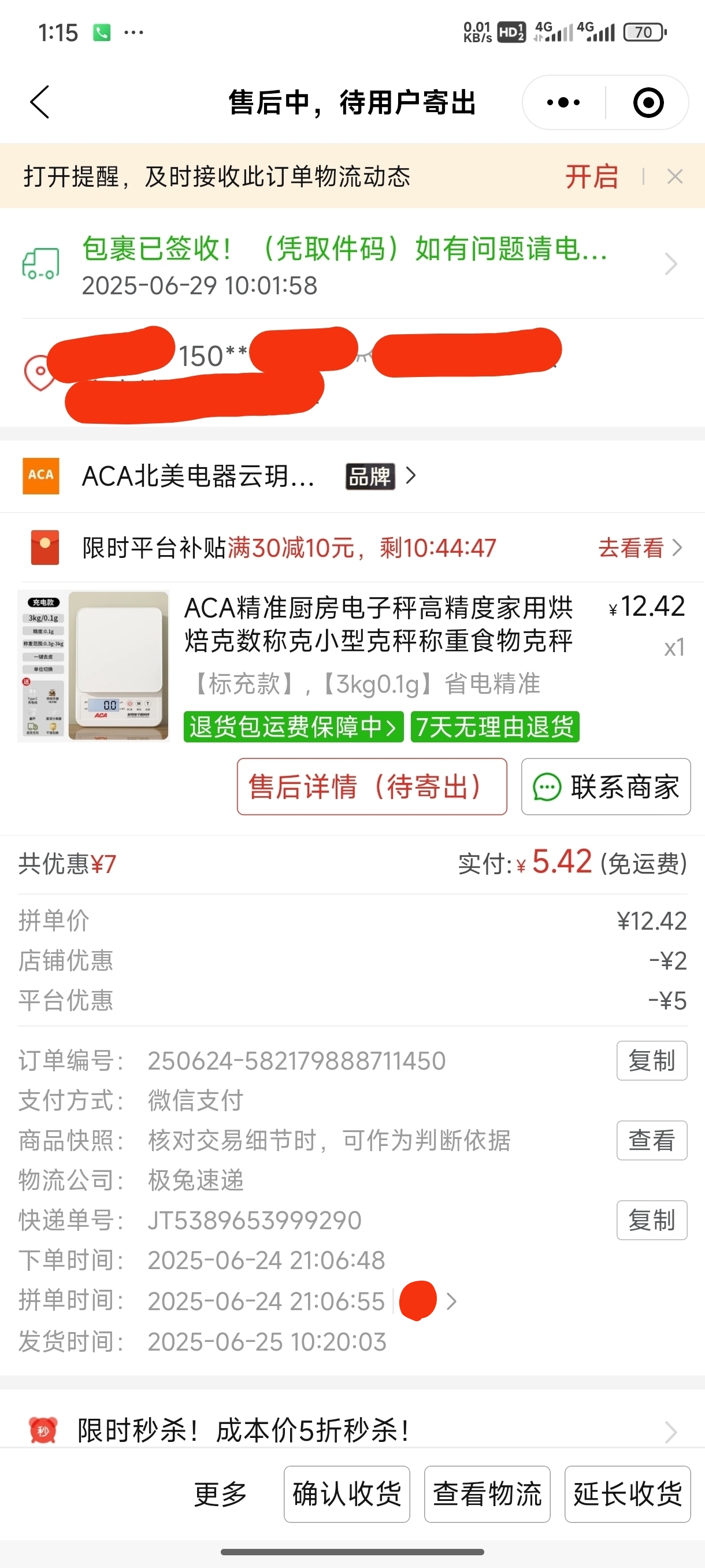Screen dimensions: 705x1568
Task: Close the mini program via circle icon
Action: [648, 102]
